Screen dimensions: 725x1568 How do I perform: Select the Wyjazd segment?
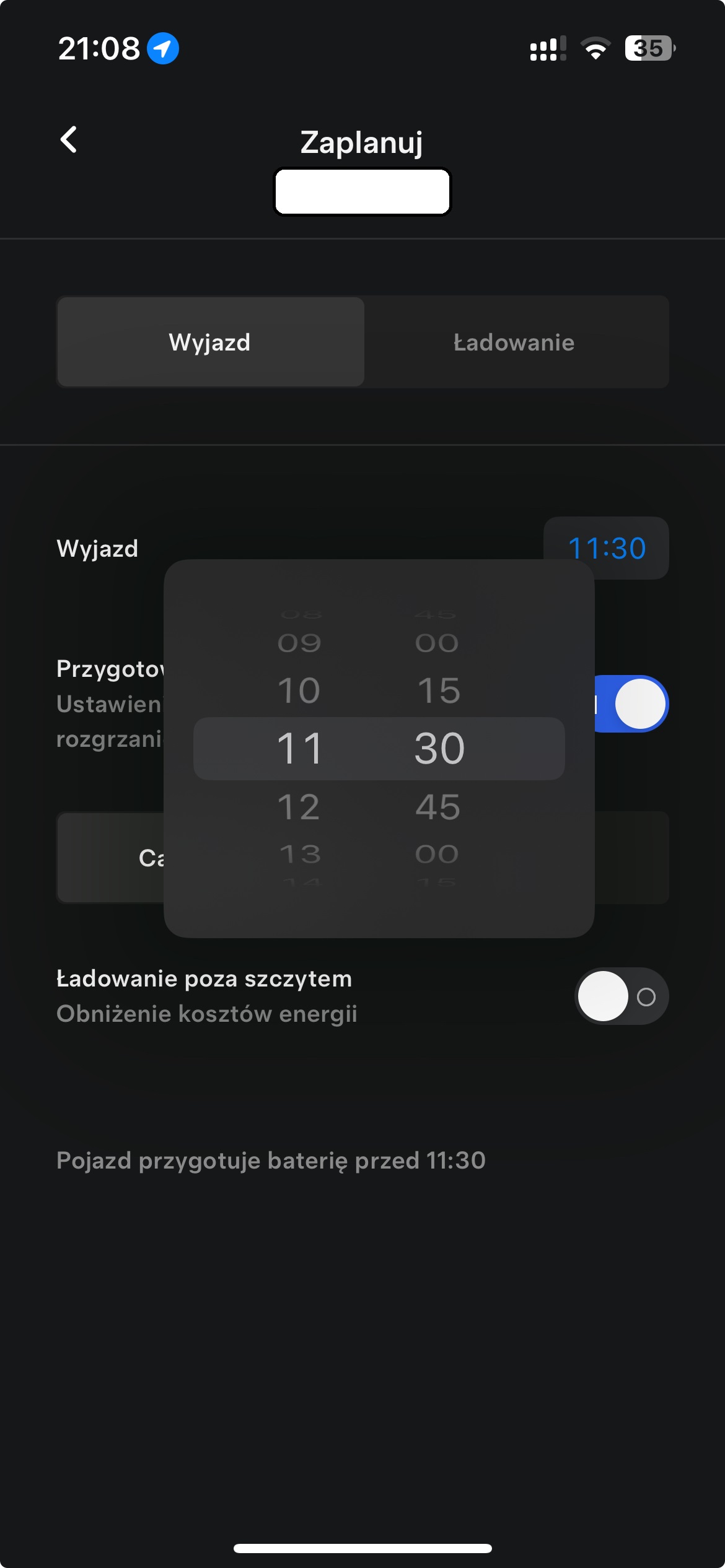[210, 342]
